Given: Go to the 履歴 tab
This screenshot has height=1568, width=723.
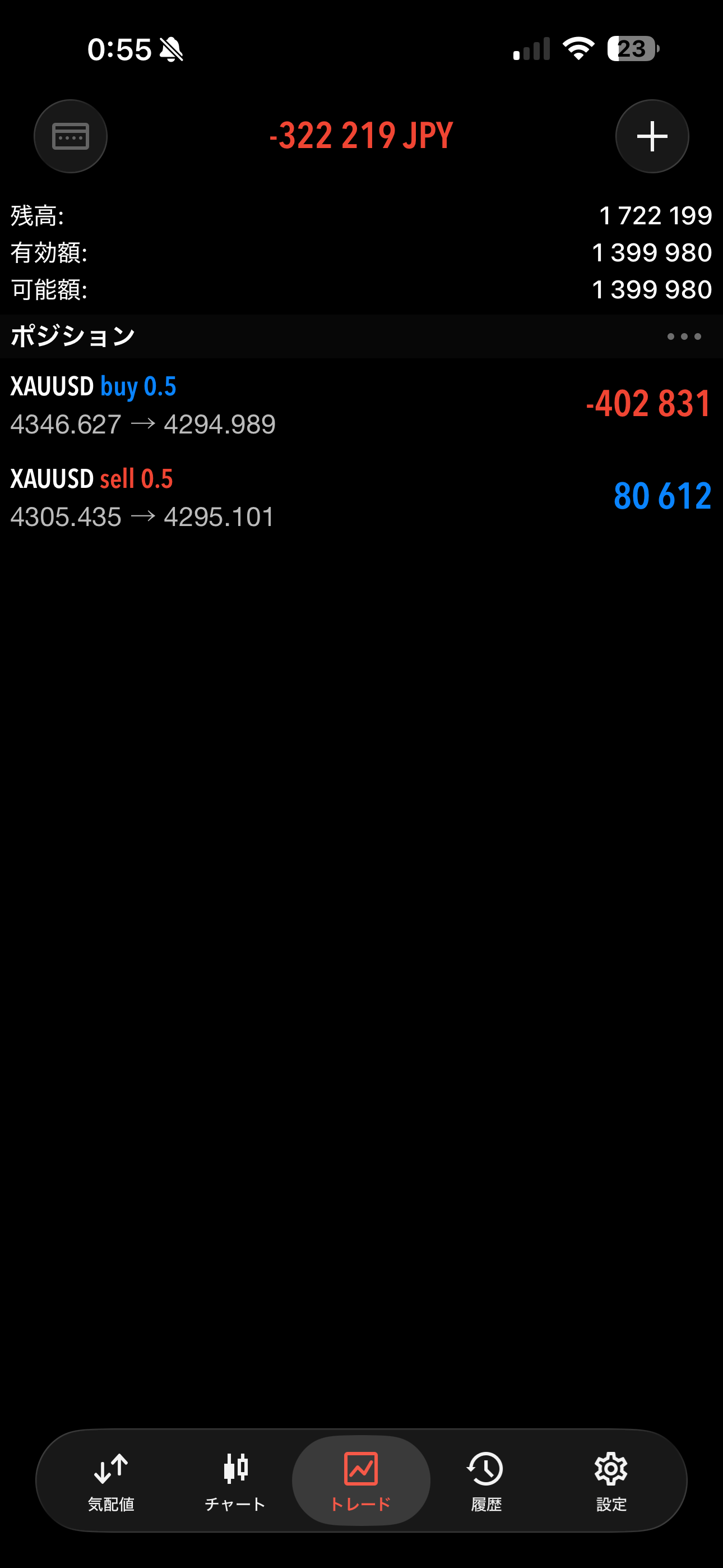Looking at the screenshot, I should point(486,1481).
